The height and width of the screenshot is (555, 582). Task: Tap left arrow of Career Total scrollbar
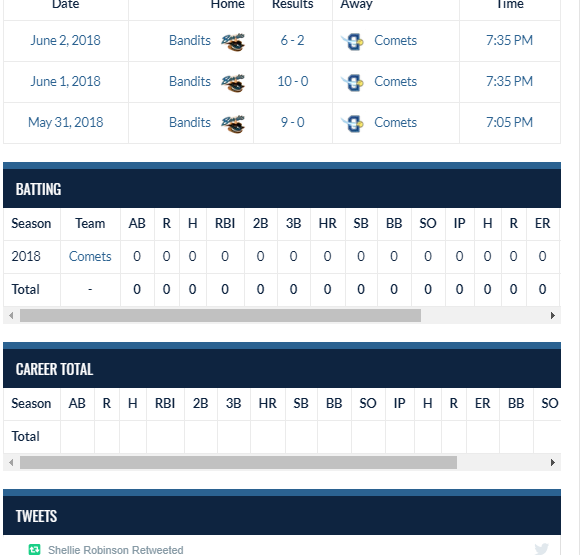point(11,463)
